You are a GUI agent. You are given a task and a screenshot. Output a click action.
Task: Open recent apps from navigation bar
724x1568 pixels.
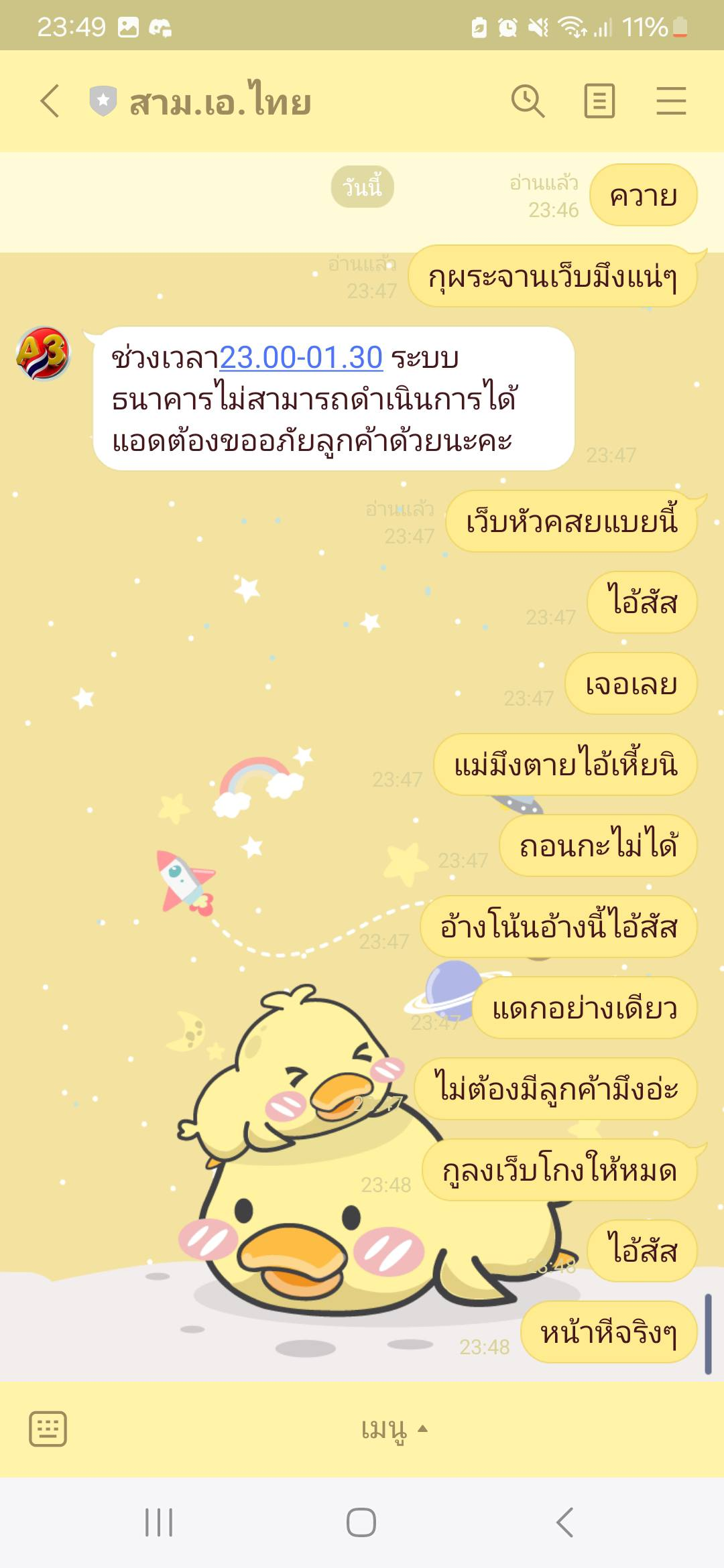159,1522
